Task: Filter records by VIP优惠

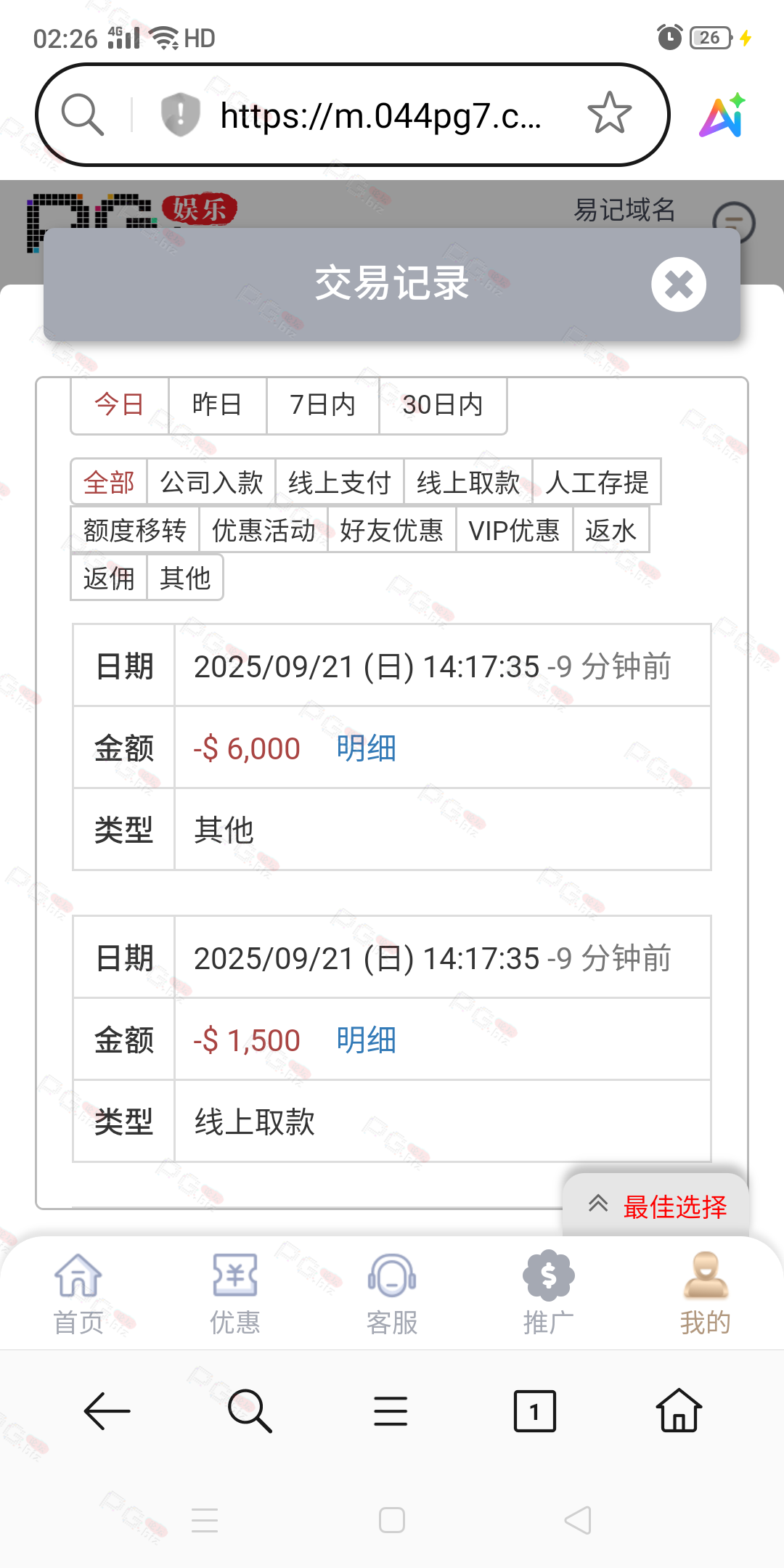Action: pyautogui.click(x=514, y=530)
